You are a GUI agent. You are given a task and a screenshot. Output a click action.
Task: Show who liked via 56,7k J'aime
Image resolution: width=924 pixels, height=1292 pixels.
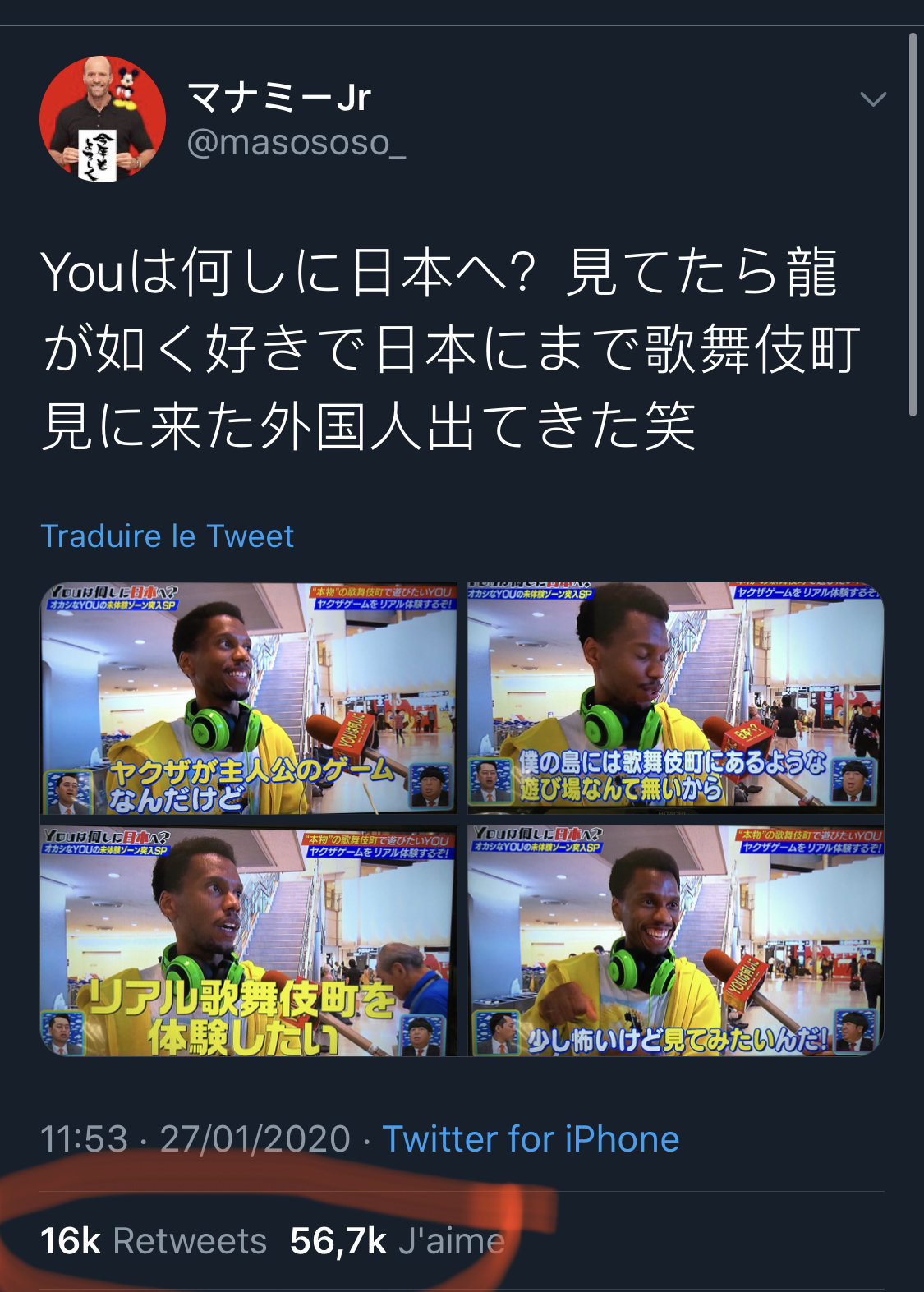coord(397,1241)
